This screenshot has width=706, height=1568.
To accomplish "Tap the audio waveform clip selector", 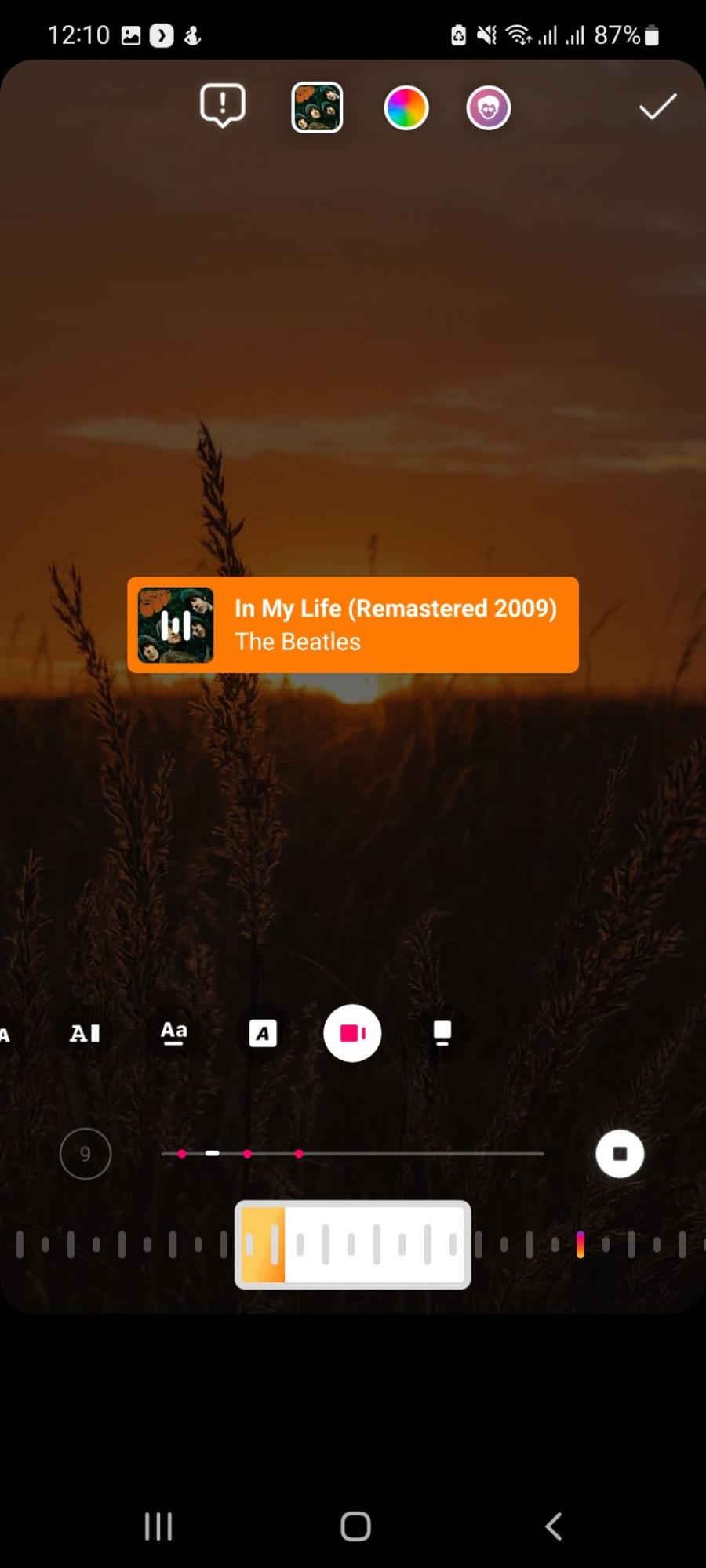I will tap(353, 1244).
